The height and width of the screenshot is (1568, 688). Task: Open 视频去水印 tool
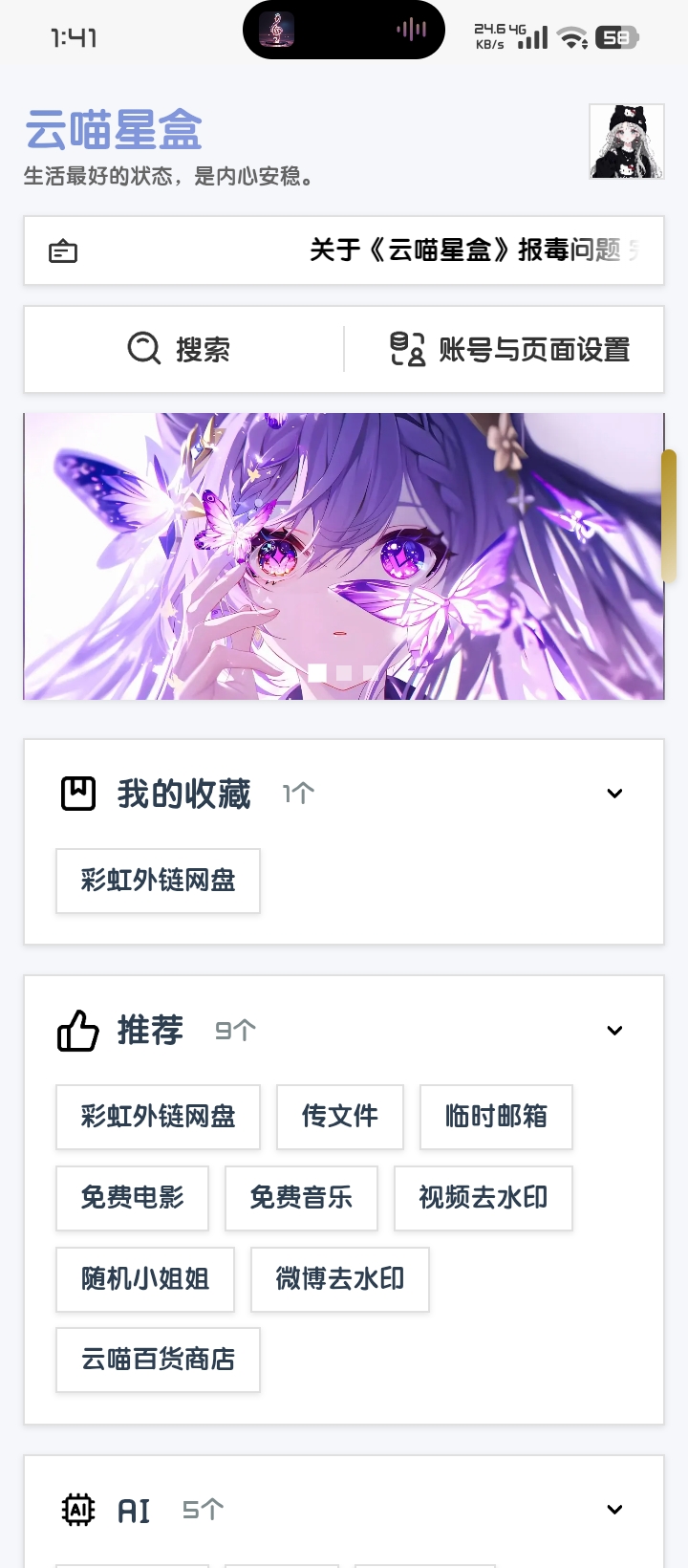pos(483,1198)
